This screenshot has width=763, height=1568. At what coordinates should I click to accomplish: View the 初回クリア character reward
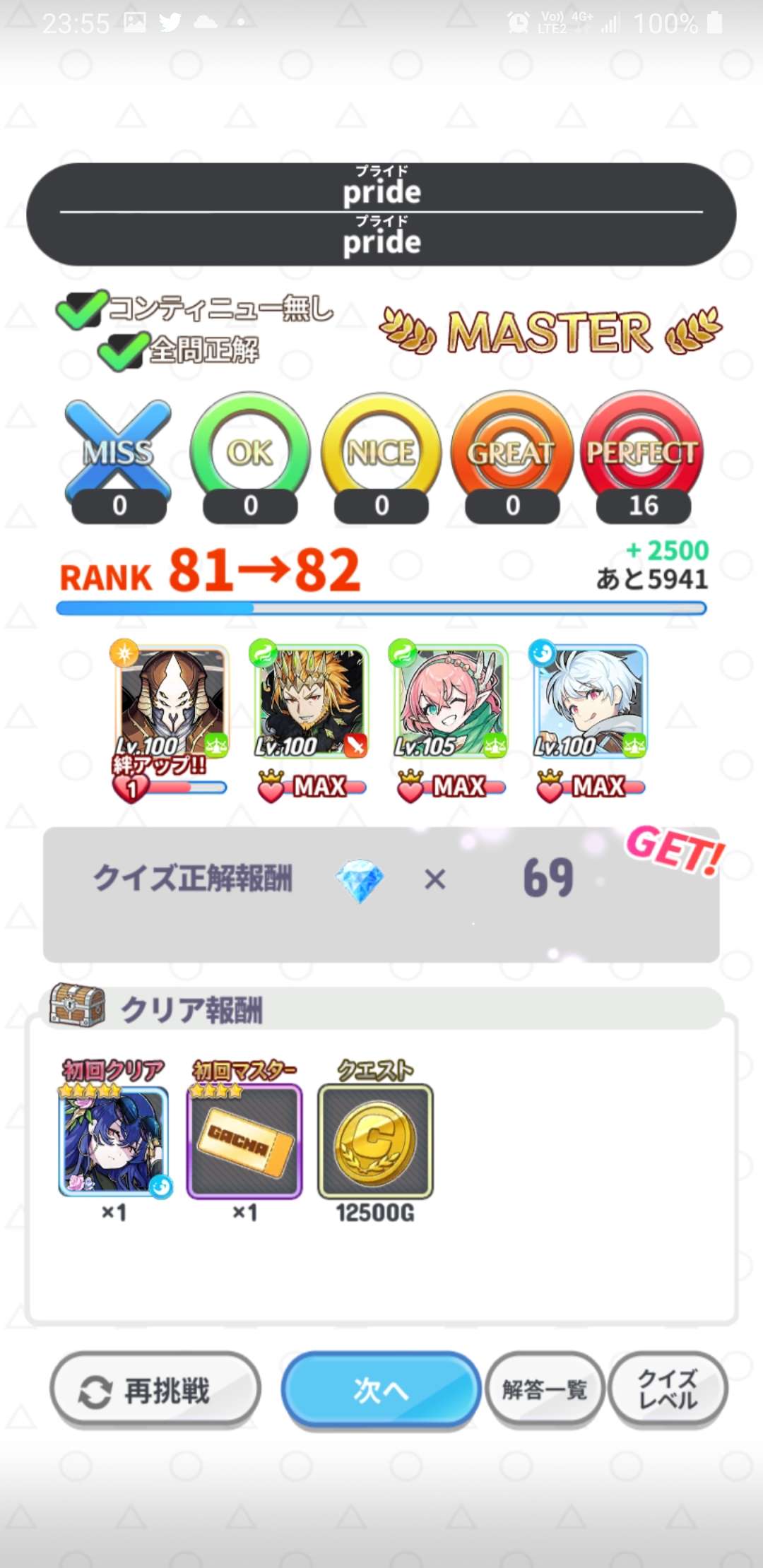point(114,1141)
